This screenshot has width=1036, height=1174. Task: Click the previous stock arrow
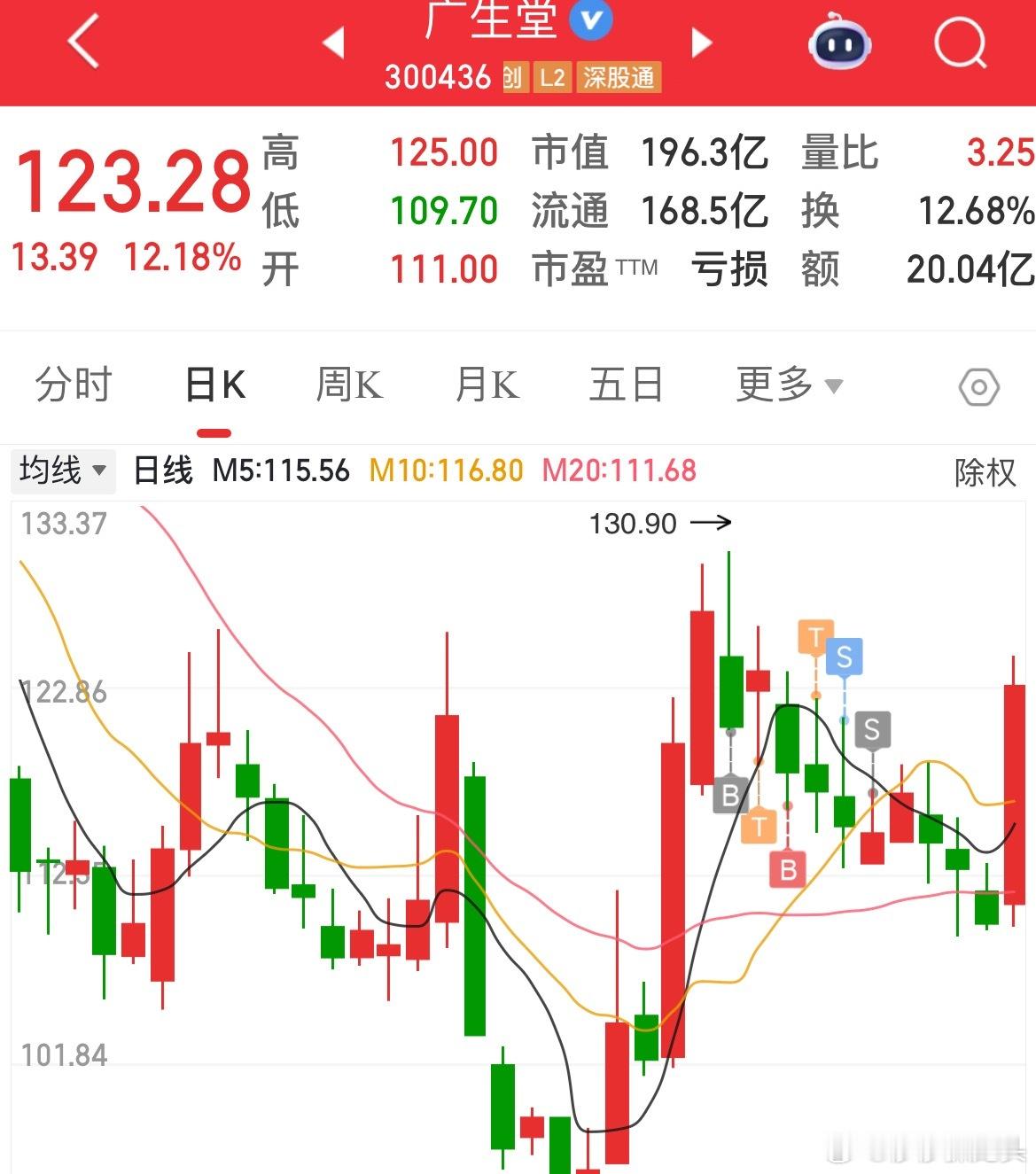point(334,42)
